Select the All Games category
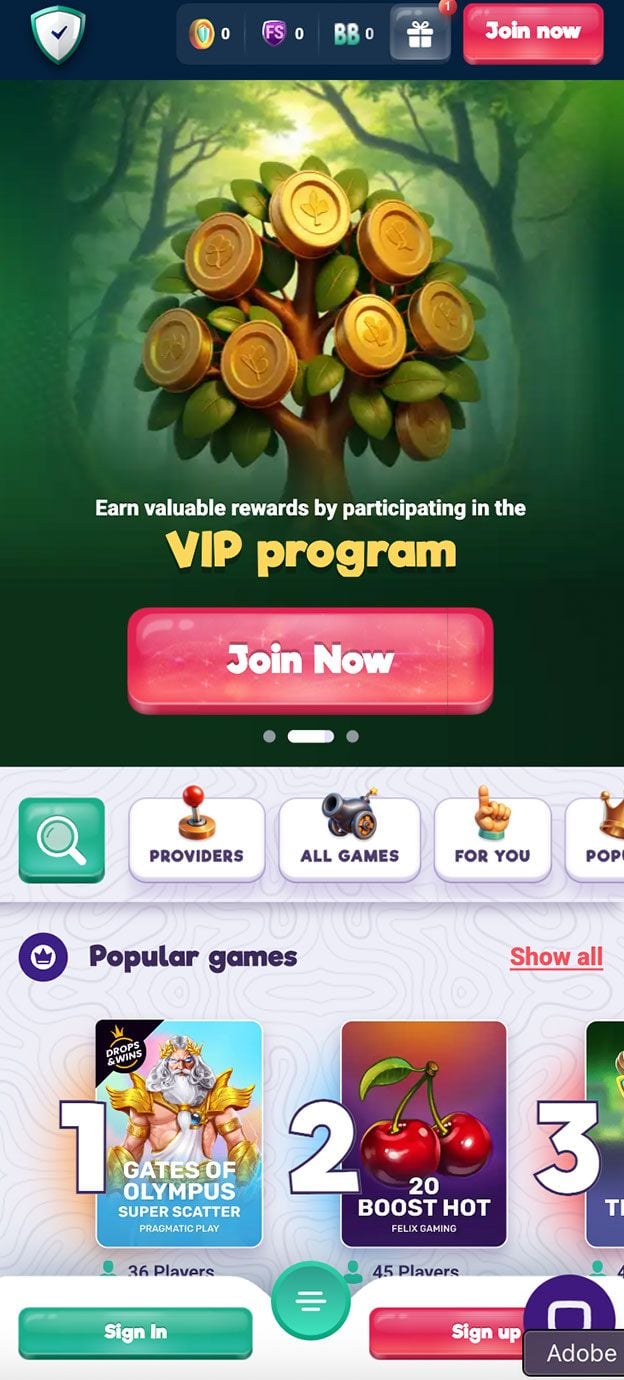Viewport: 624px width, 1380px height. point(349,840)
